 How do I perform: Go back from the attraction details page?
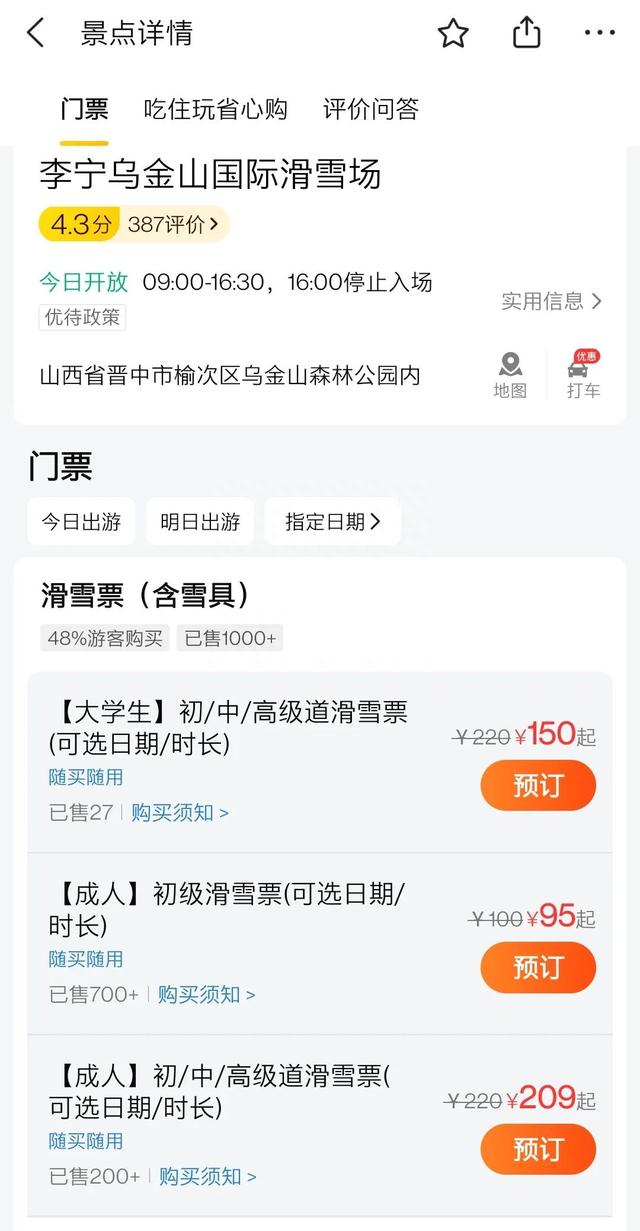(x=36, y=33)
